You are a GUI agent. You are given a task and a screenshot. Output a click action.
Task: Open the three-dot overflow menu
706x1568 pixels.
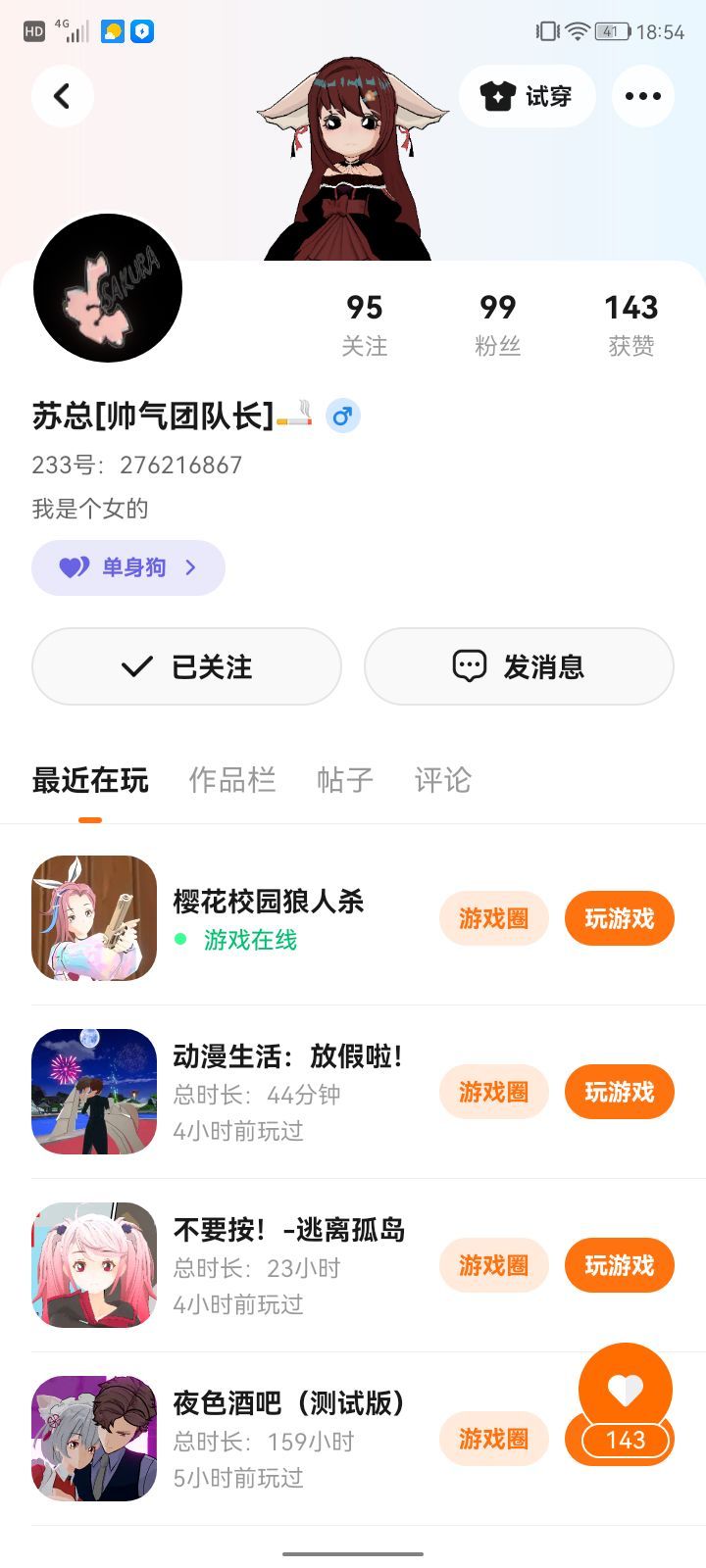642,96
